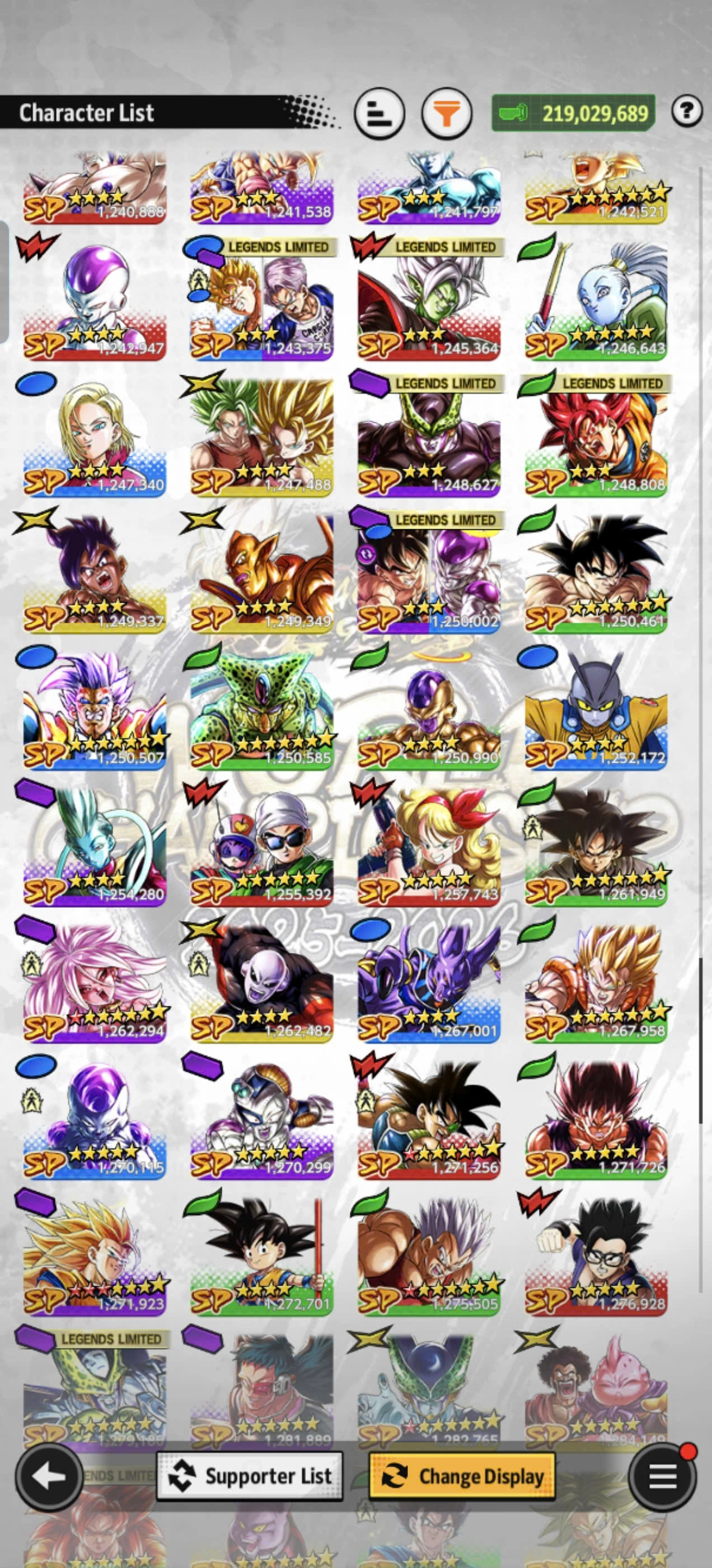Open the sort order options

(x=379, y=113)
